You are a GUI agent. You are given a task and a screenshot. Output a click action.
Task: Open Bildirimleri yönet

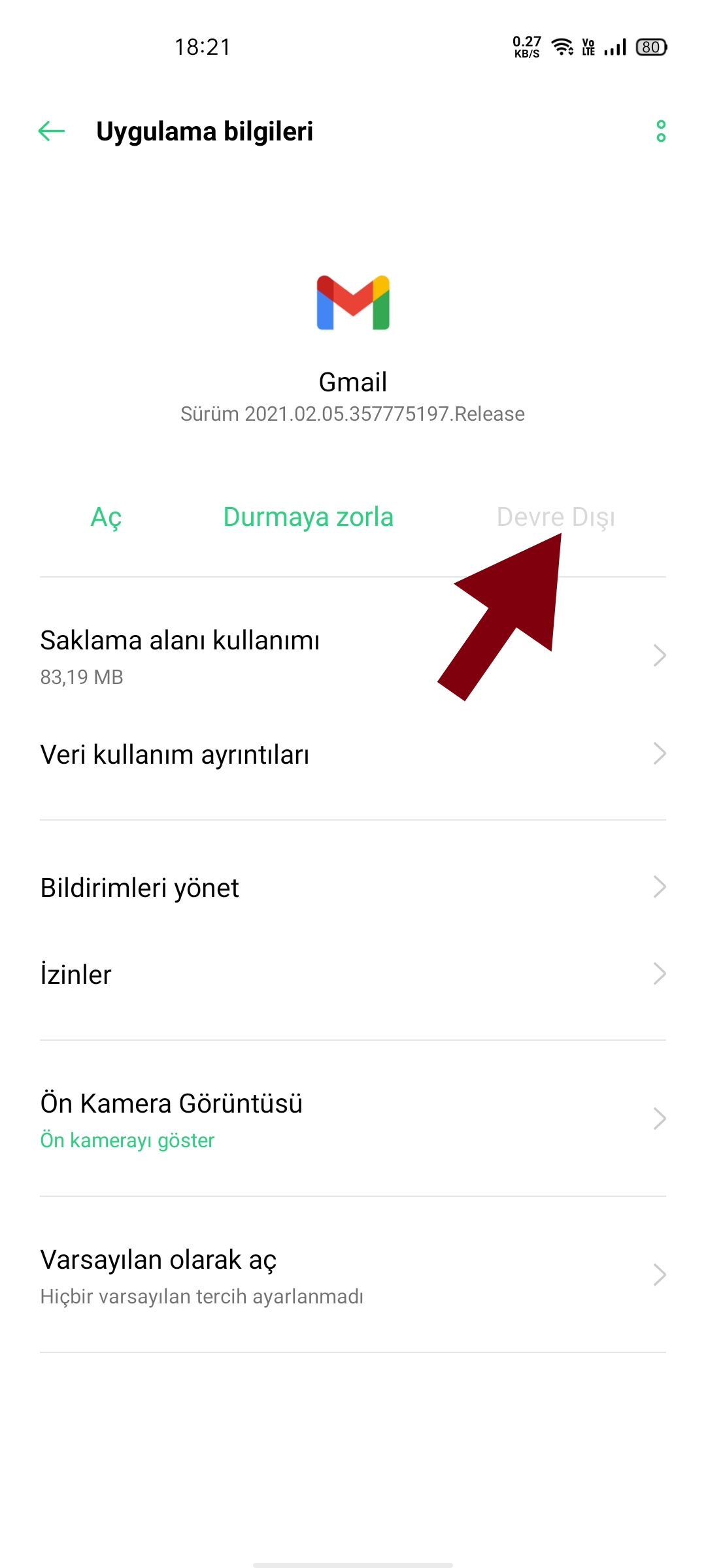(353, 887)
